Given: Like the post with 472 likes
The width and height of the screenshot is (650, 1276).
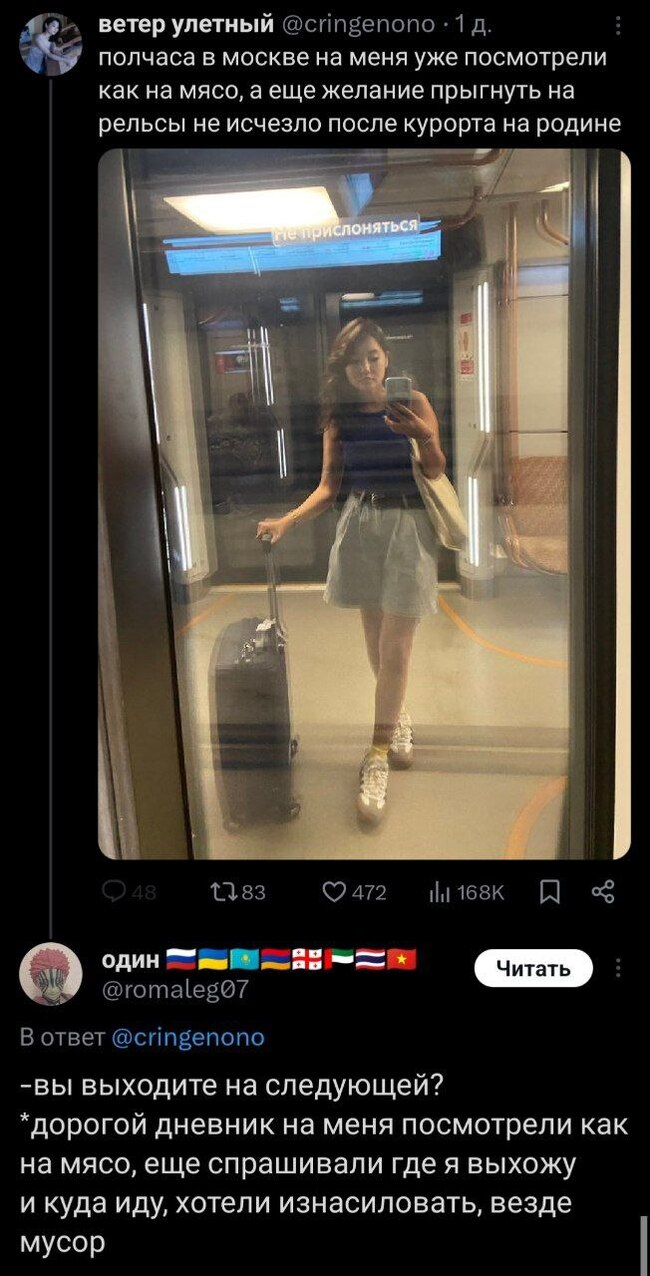Looking at the screenshot, I should tap(335, 892).
